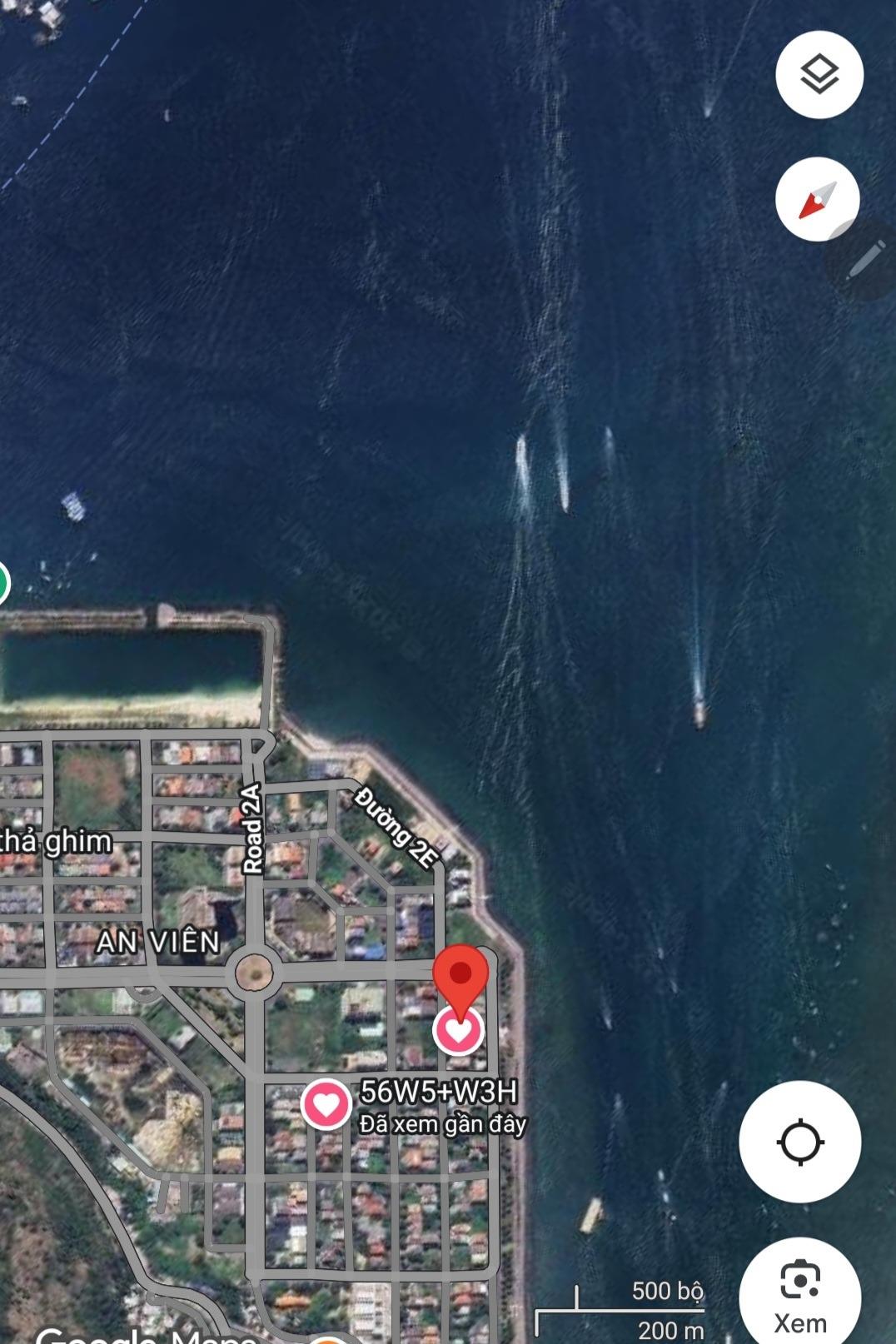The image size is (896, 1344).
Task: Tap the compass to reset north
Action: (817, 200)
